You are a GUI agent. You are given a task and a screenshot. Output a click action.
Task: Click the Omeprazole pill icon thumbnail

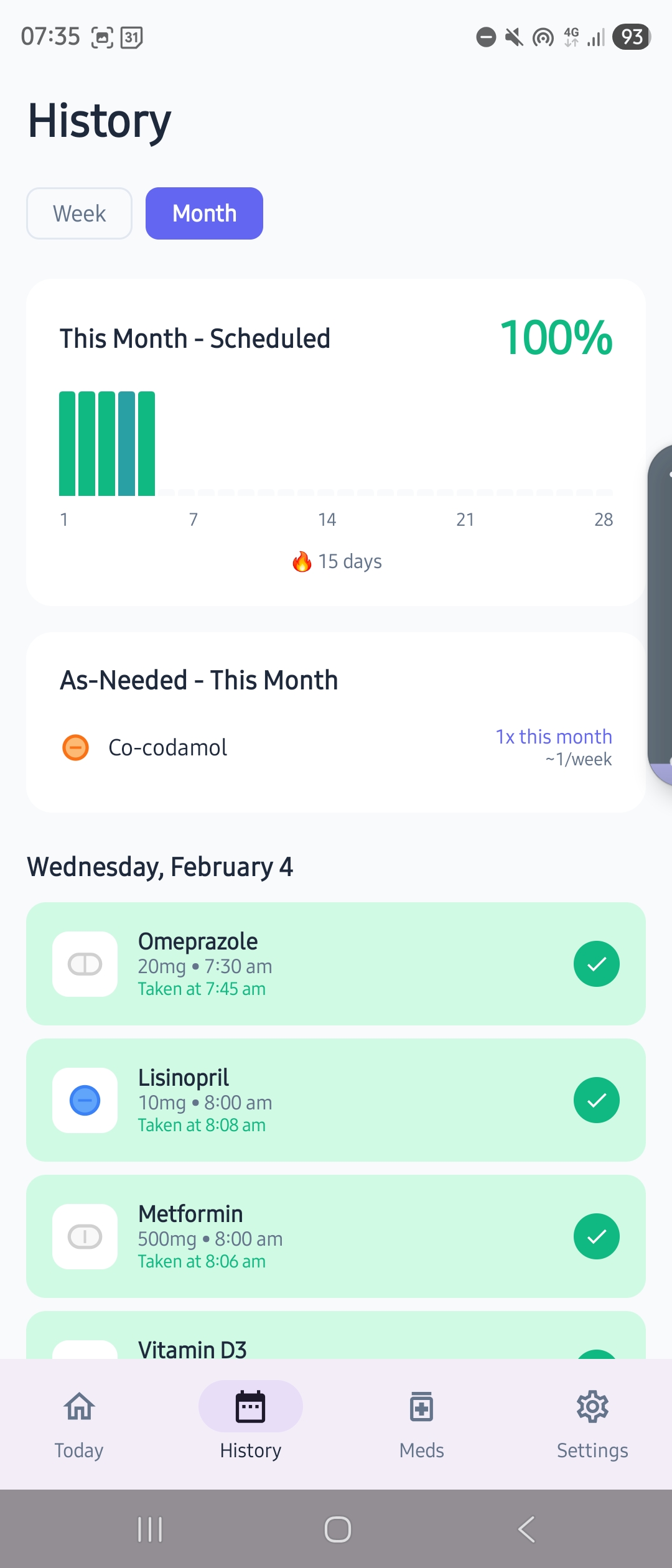(x=85, y=964)
